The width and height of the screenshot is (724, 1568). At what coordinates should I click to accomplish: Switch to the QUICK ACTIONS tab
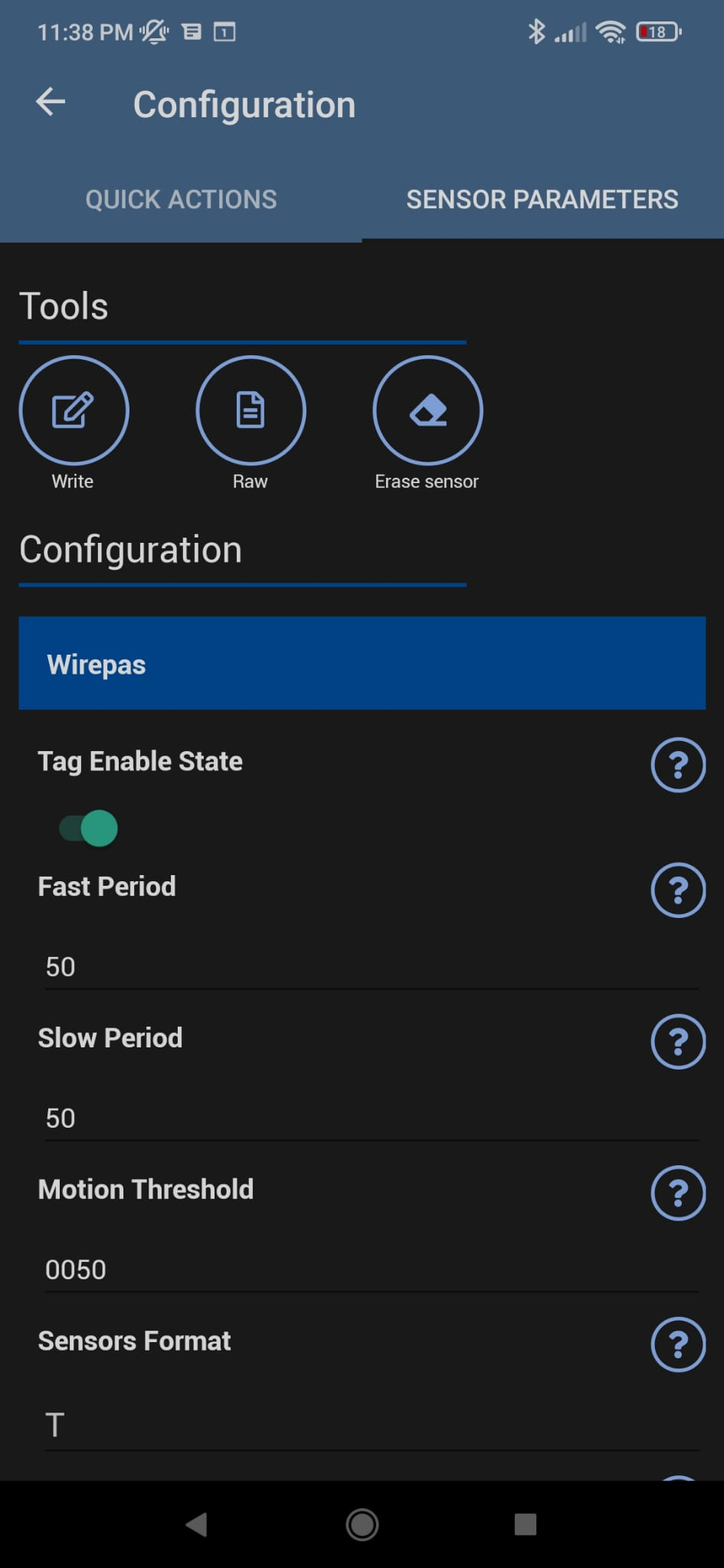pyautogui.click(x=181, y=199)
